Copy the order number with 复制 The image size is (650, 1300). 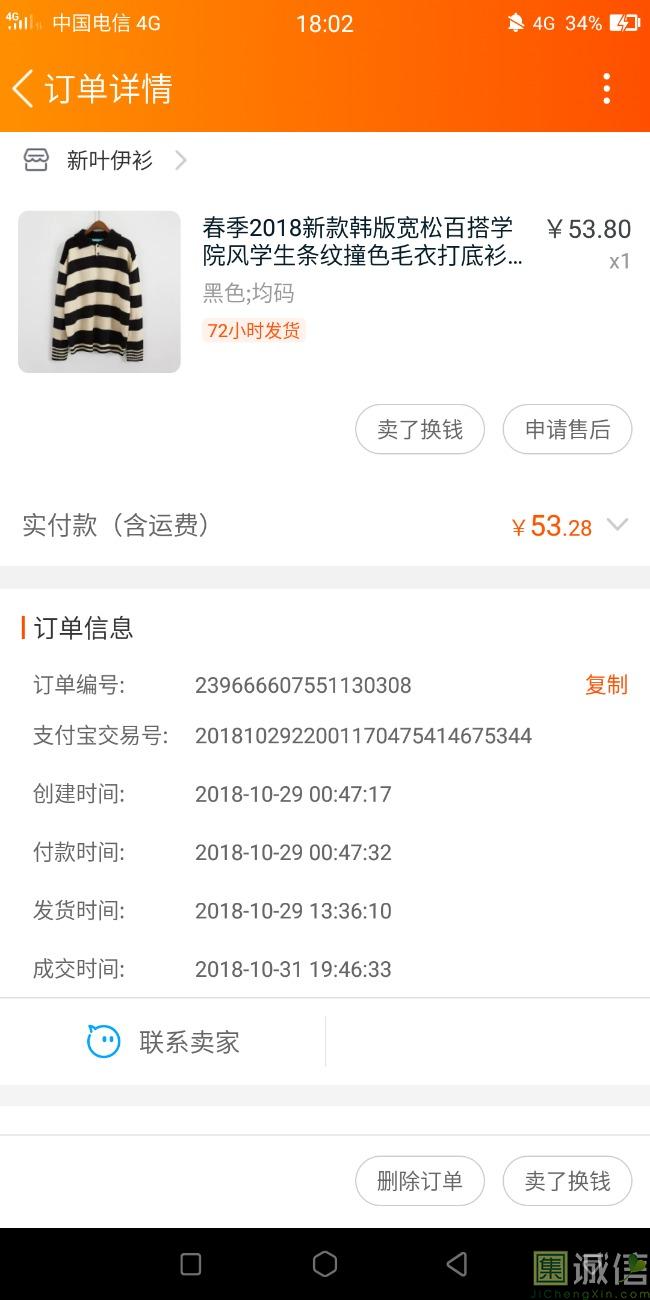point(606,685)
